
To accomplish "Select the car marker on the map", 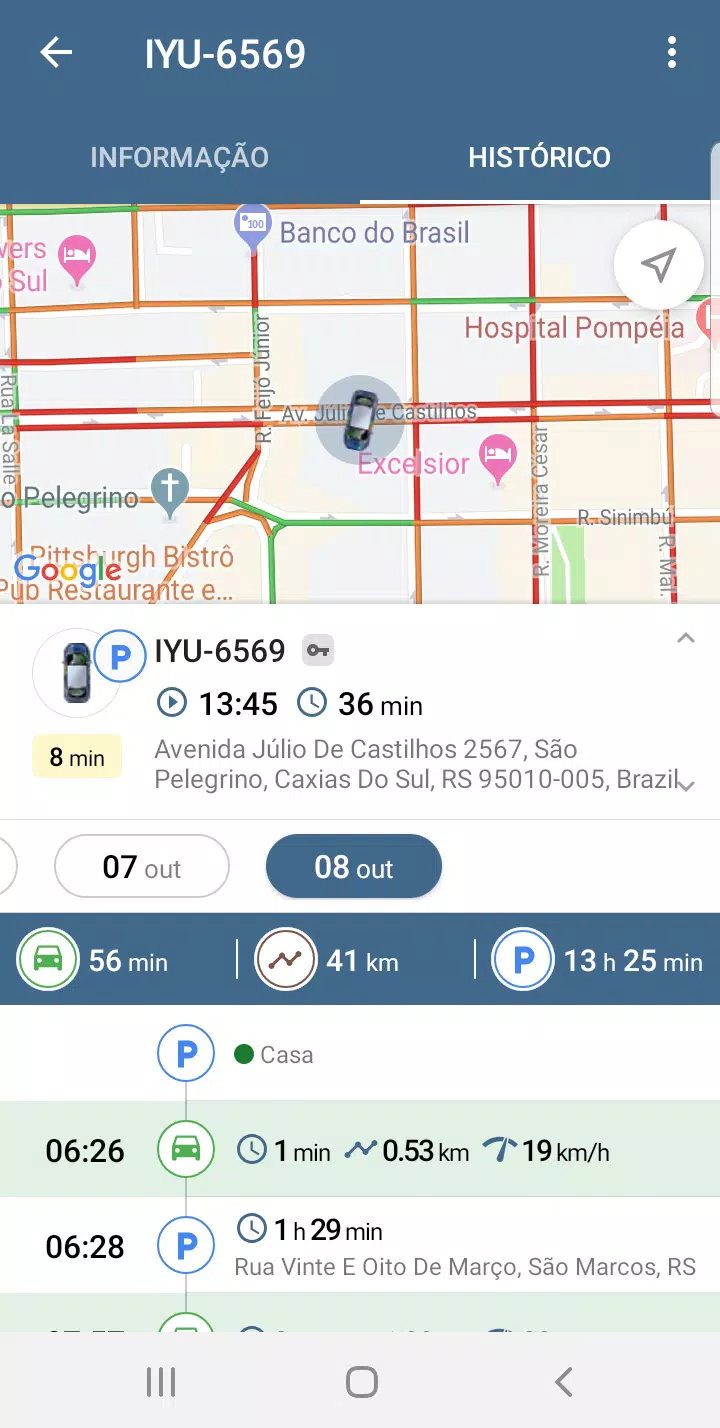I will (360, 420).
